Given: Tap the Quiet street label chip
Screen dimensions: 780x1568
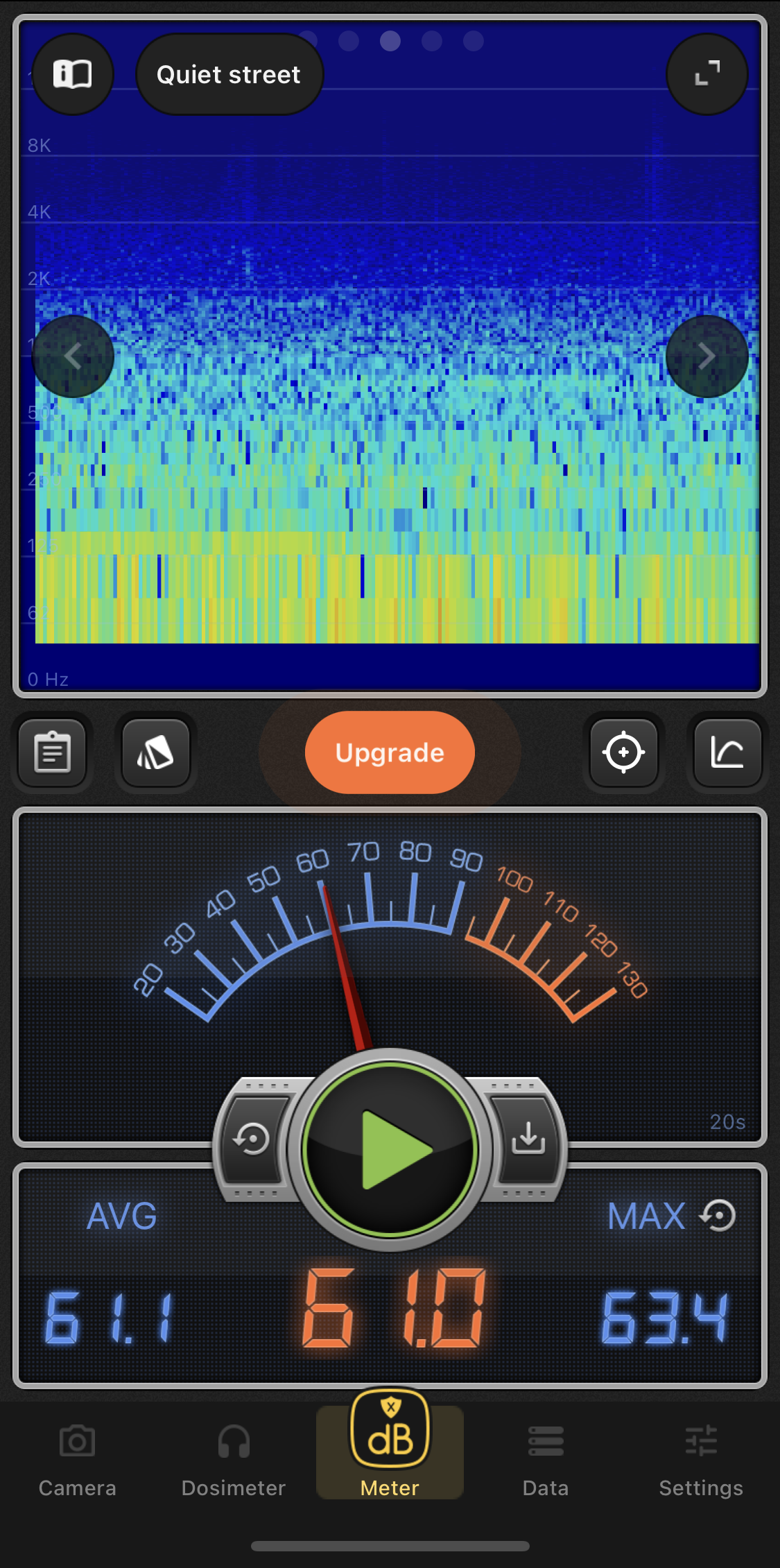Looking at the screenshot, I should [229, 74].
